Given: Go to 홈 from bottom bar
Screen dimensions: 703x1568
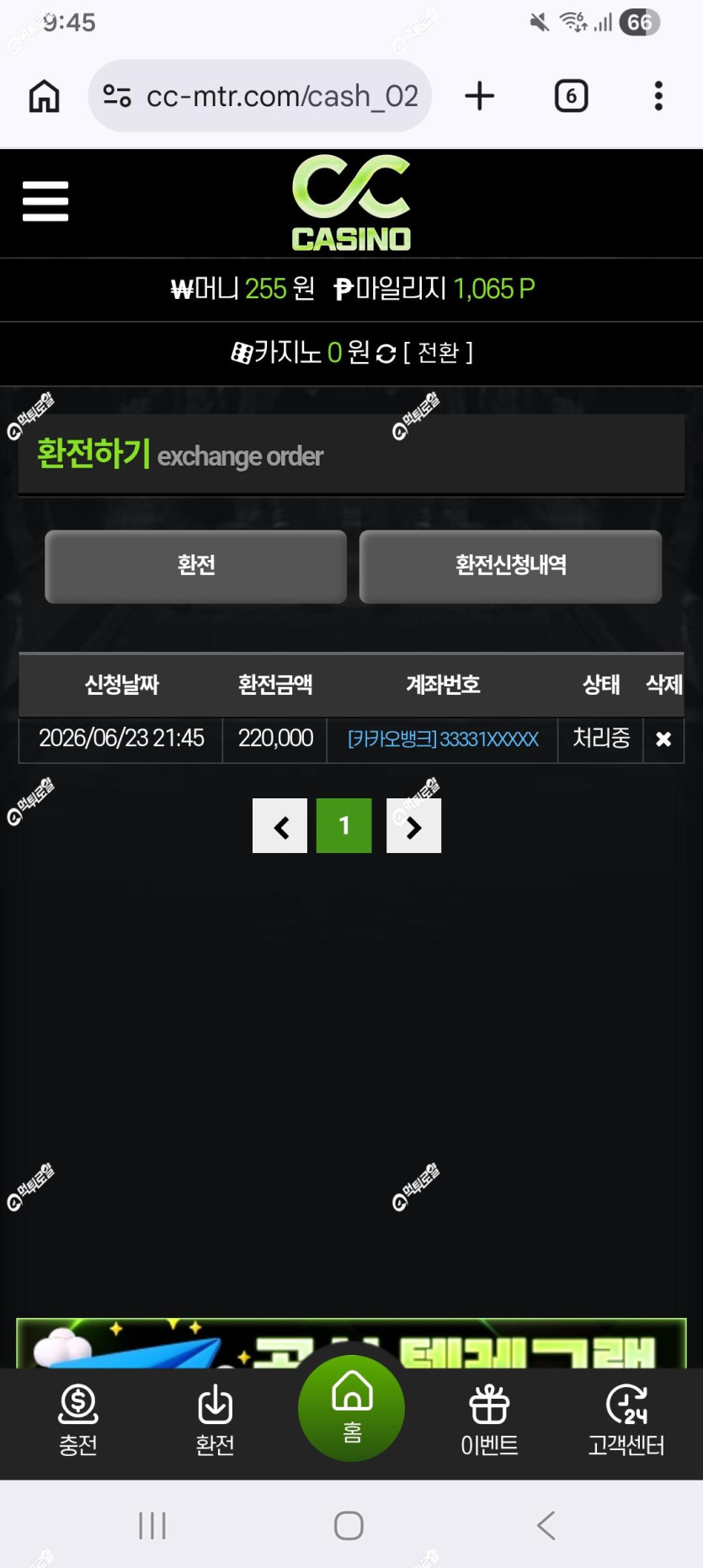Looking at the screenshot, I should [x=351, y=1408].
